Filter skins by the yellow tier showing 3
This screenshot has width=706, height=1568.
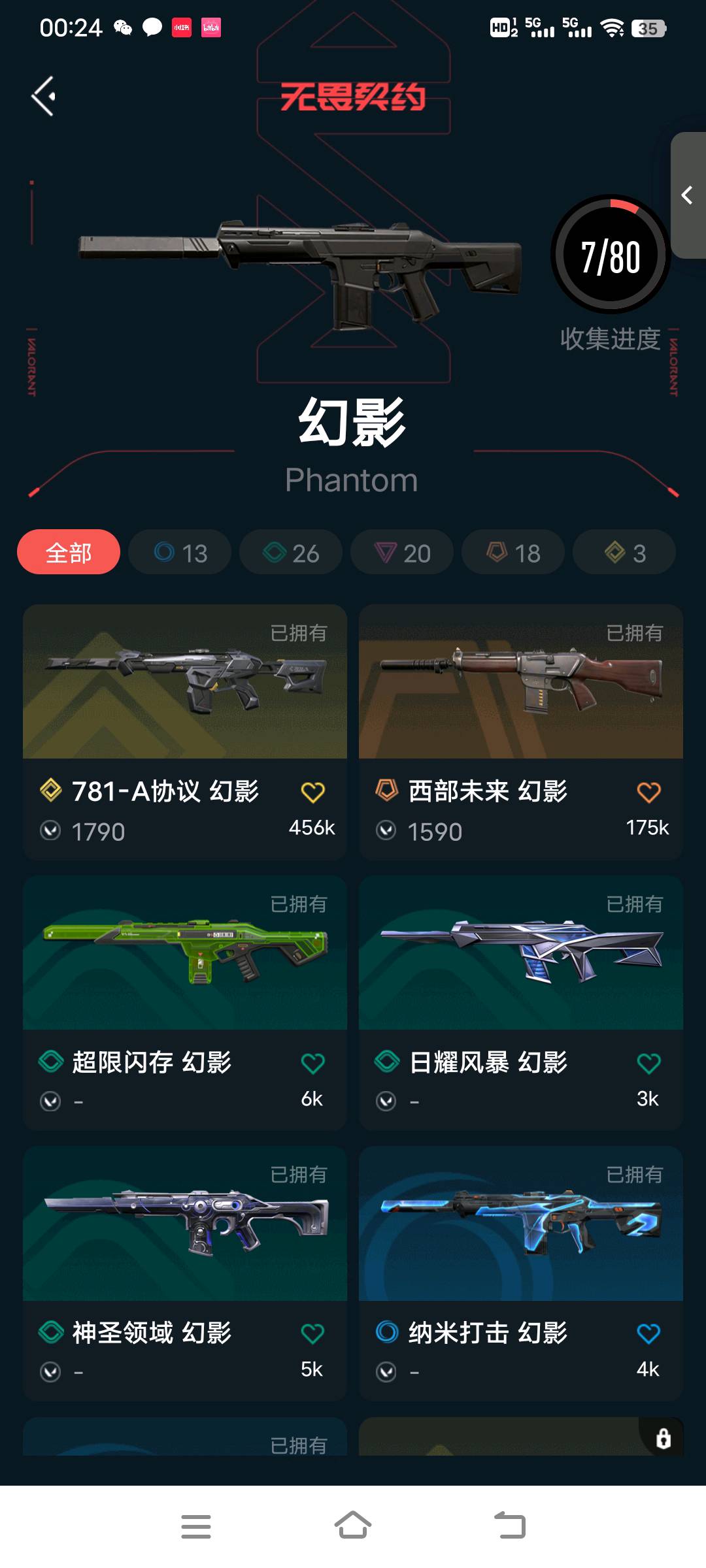624,553
